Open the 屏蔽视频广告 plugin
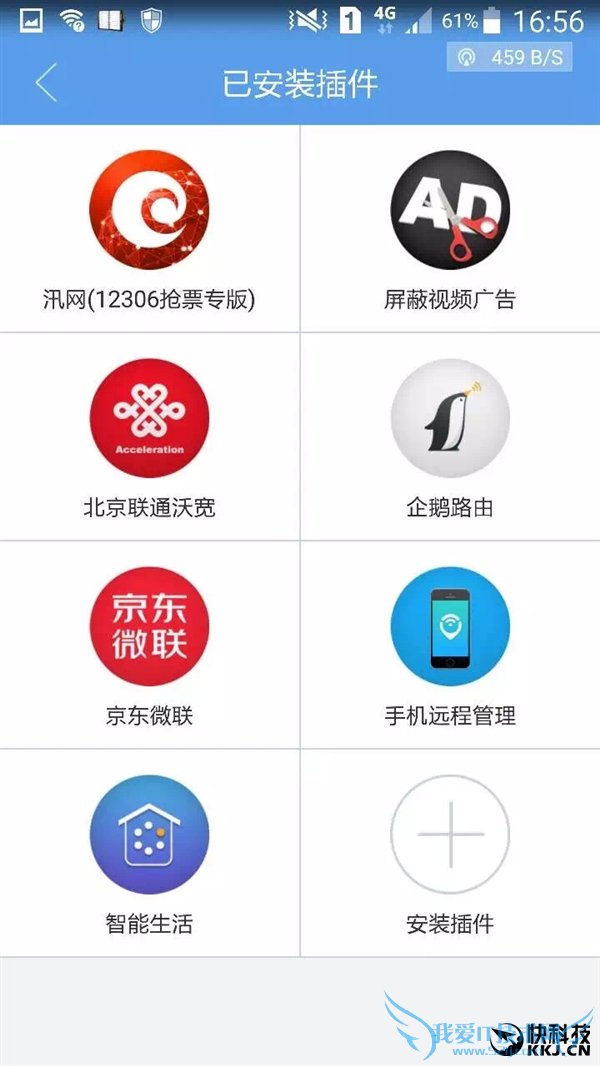The height and width of the screenshot is (1066, 600). (x=450, y=211)
